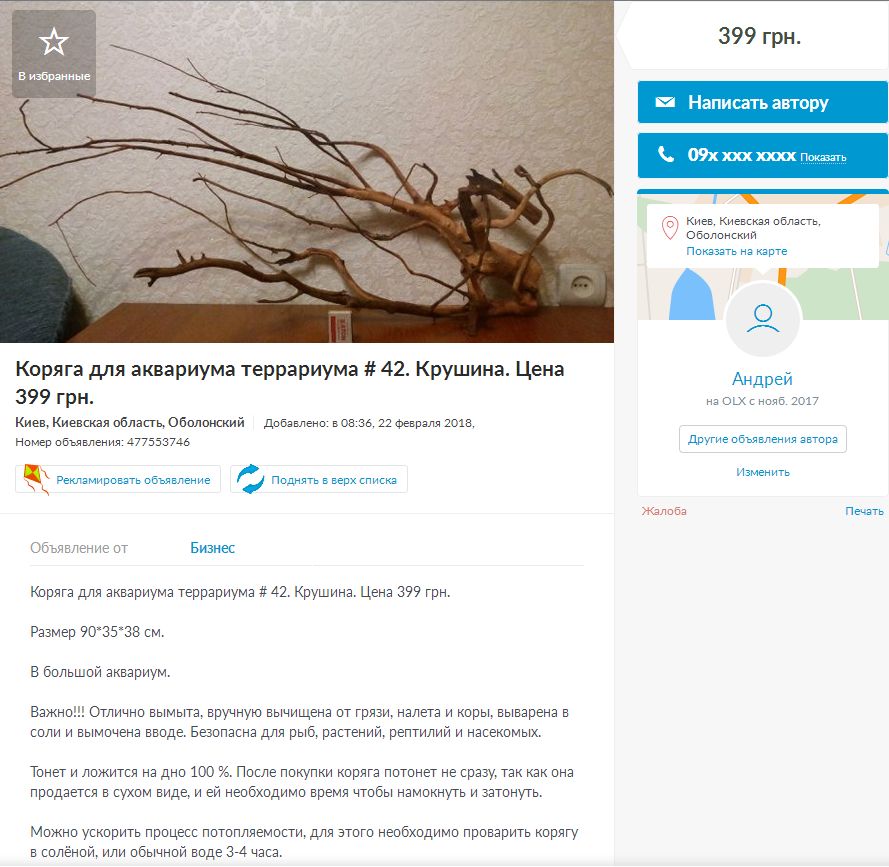Tap 'Написать автору' to message the seller
The image size is (889, 867).
point(762,103)
